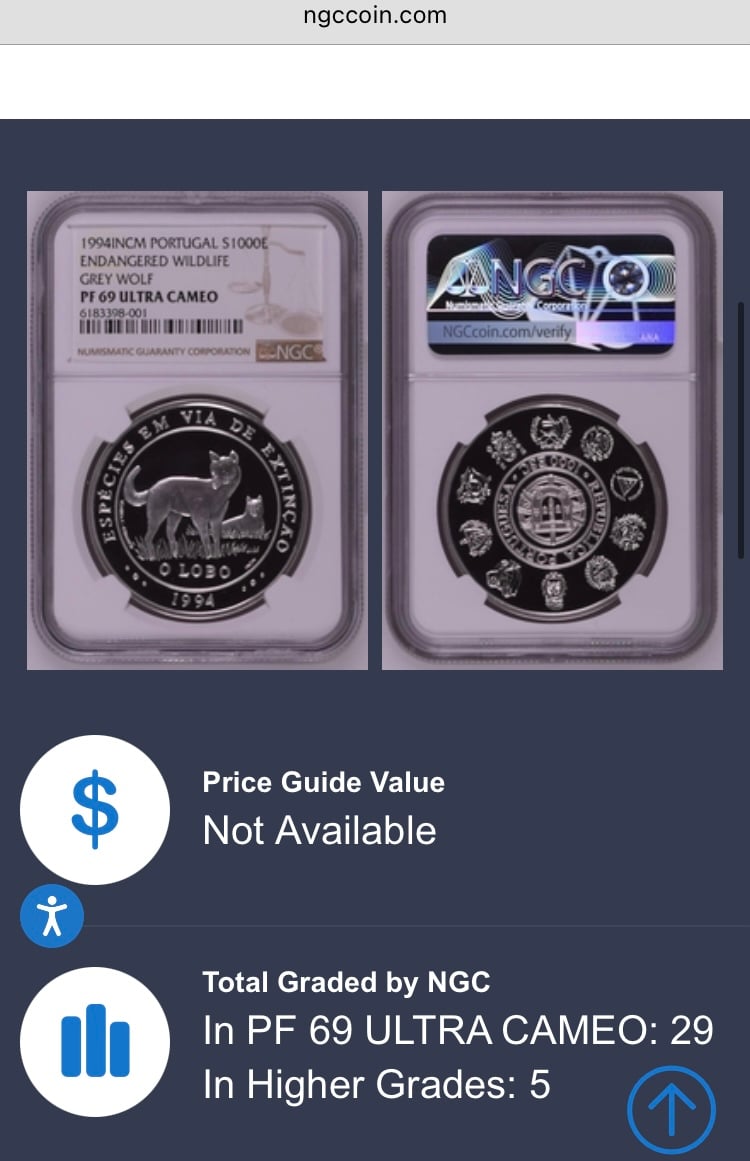View the coin's obverse slab photo

[197, 430]
